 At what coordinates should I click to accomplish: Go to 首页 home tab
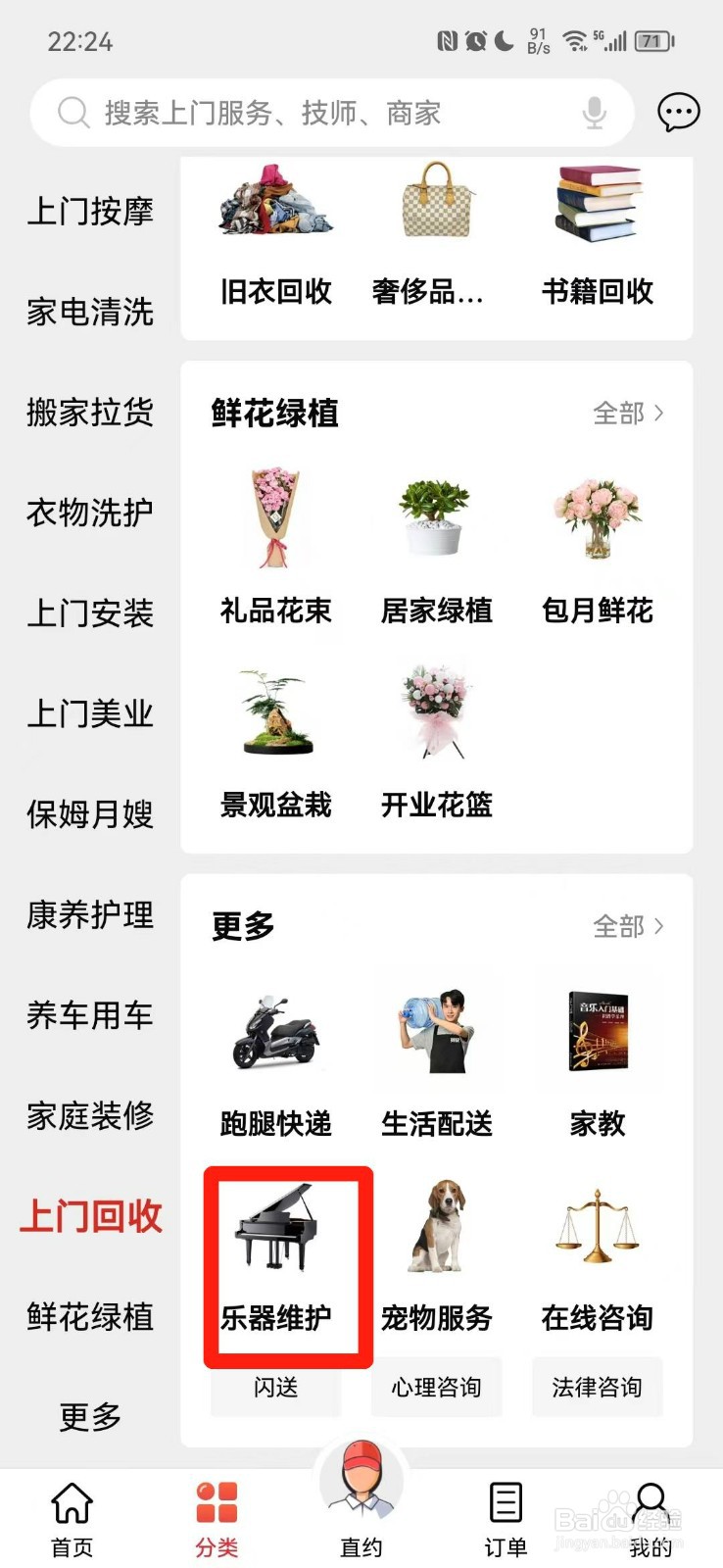pos(72,1519)
